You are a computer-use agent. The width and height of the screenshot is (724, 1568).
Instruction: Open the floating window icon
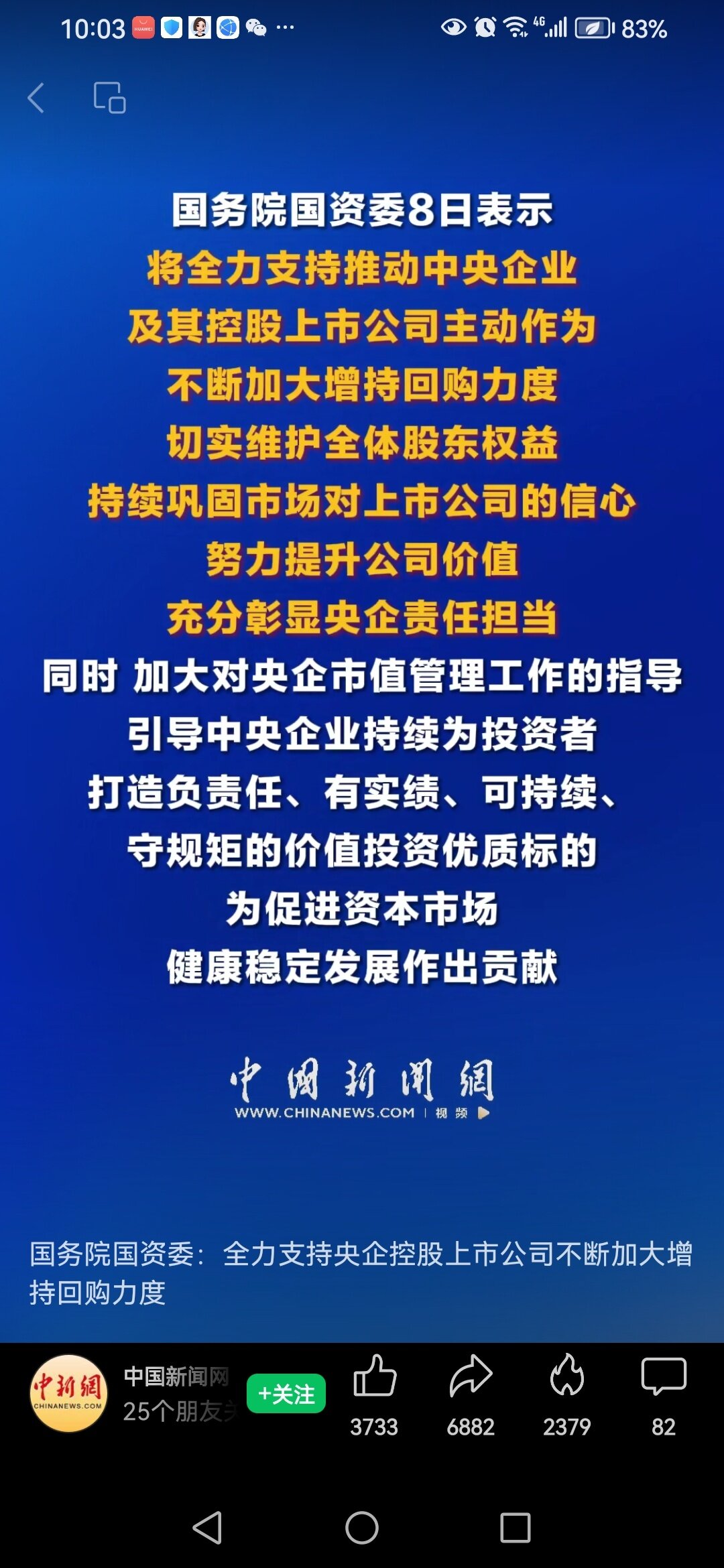tap(109, 98)
